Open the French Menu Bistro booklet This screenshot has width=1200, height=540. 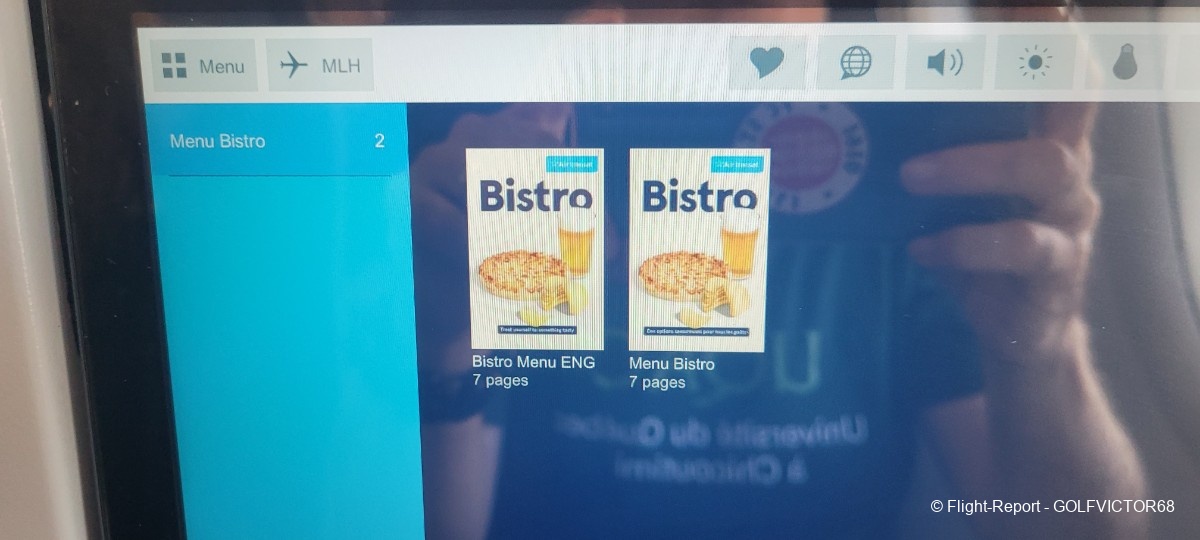[x=699, y=249]
